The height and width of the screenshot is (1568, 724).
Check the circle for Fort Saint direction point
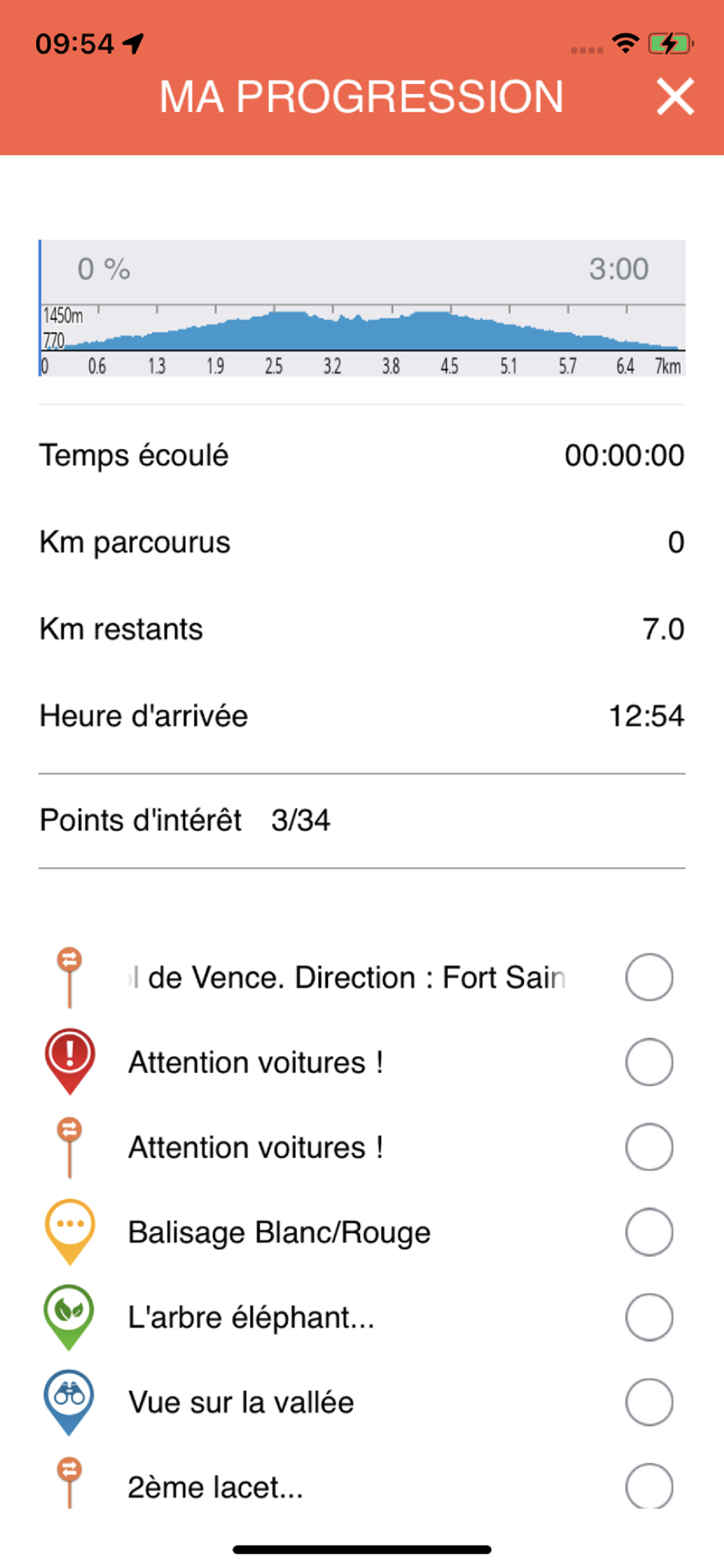649,977
